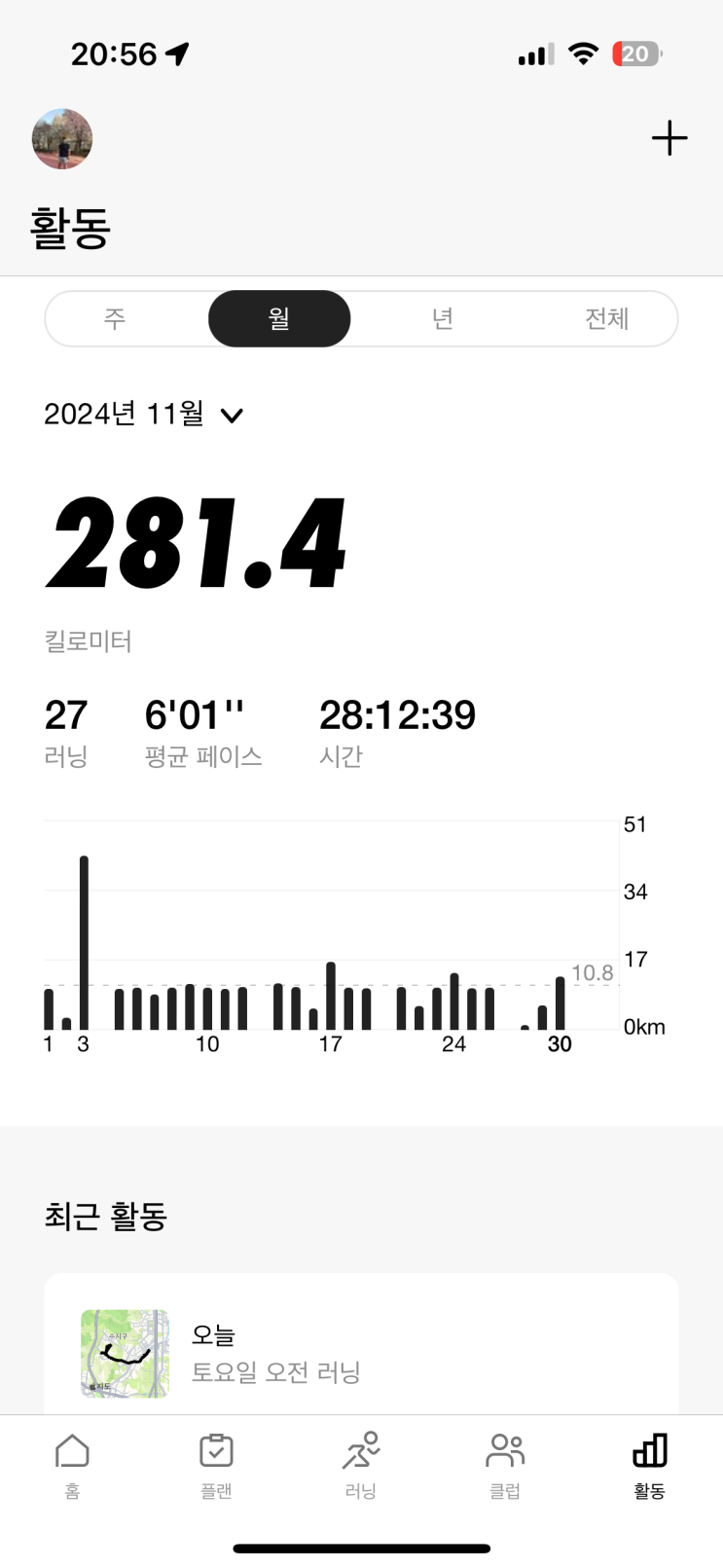Open the 플랜 tab
Viewport: 723px width, 1568px height.
216,1463
